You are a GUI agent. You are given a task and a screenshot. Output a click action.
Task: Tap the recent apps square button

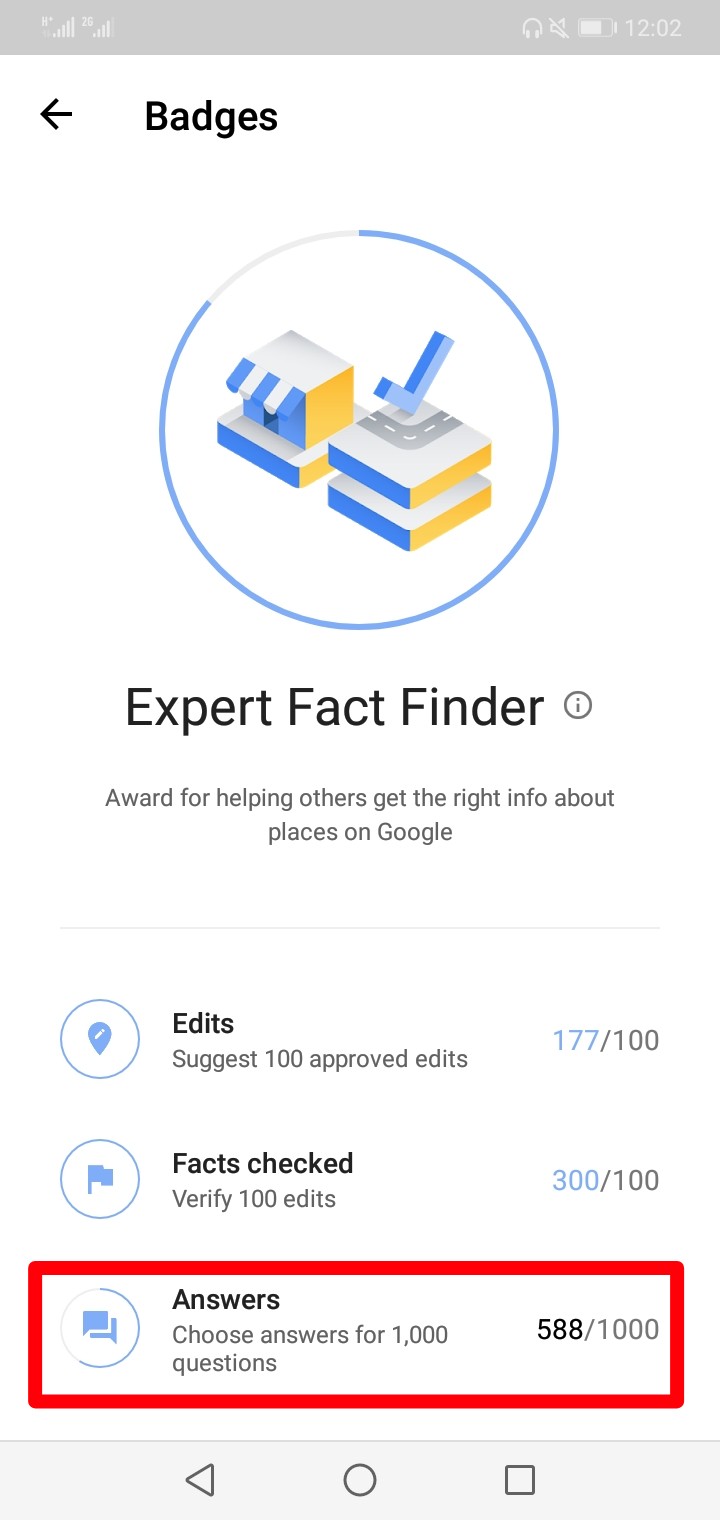click(519, 1479)
